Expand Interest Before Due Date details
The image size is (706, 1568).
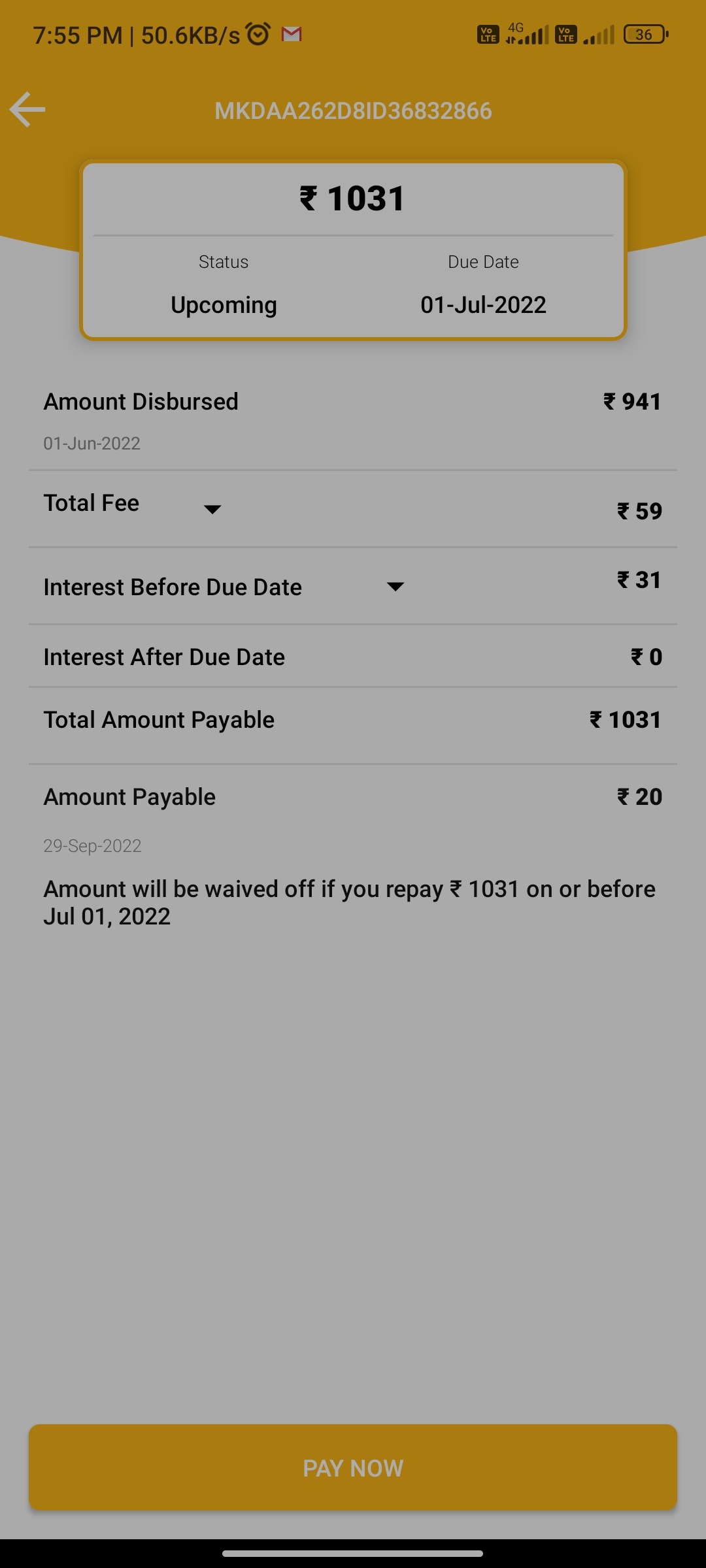(395, 587)
